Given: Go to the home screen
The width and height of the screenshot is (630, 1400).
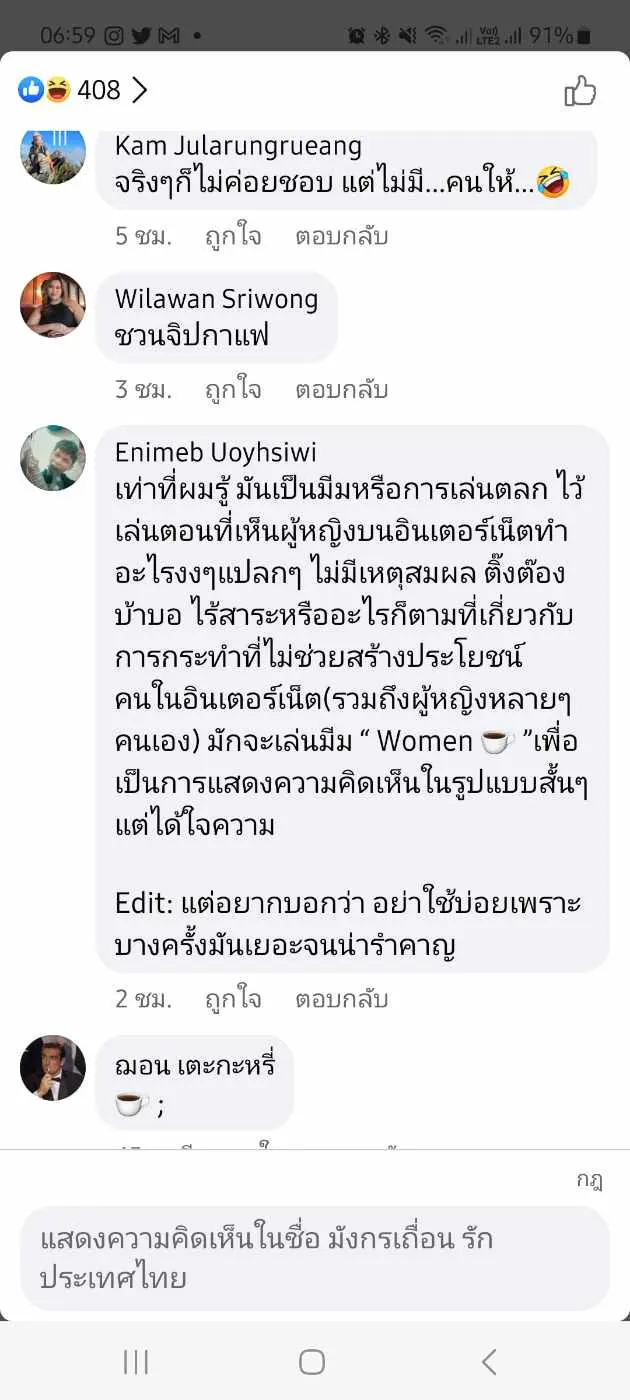Looking at the screenshot, I should click(x=312, y=1361).
